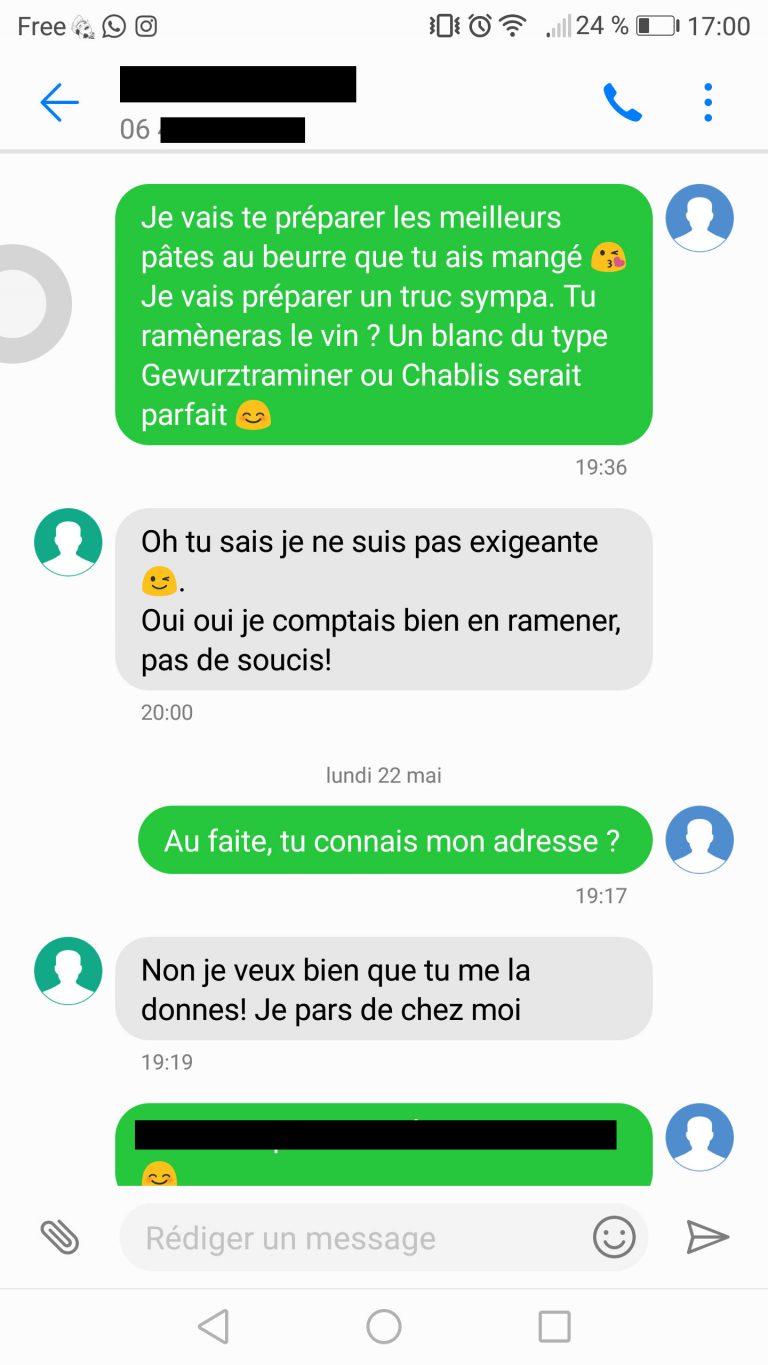Tap the contact's blue avatar next to green bubble
The width and height of the screenshot is (768, 1365).
coord(699,218)
